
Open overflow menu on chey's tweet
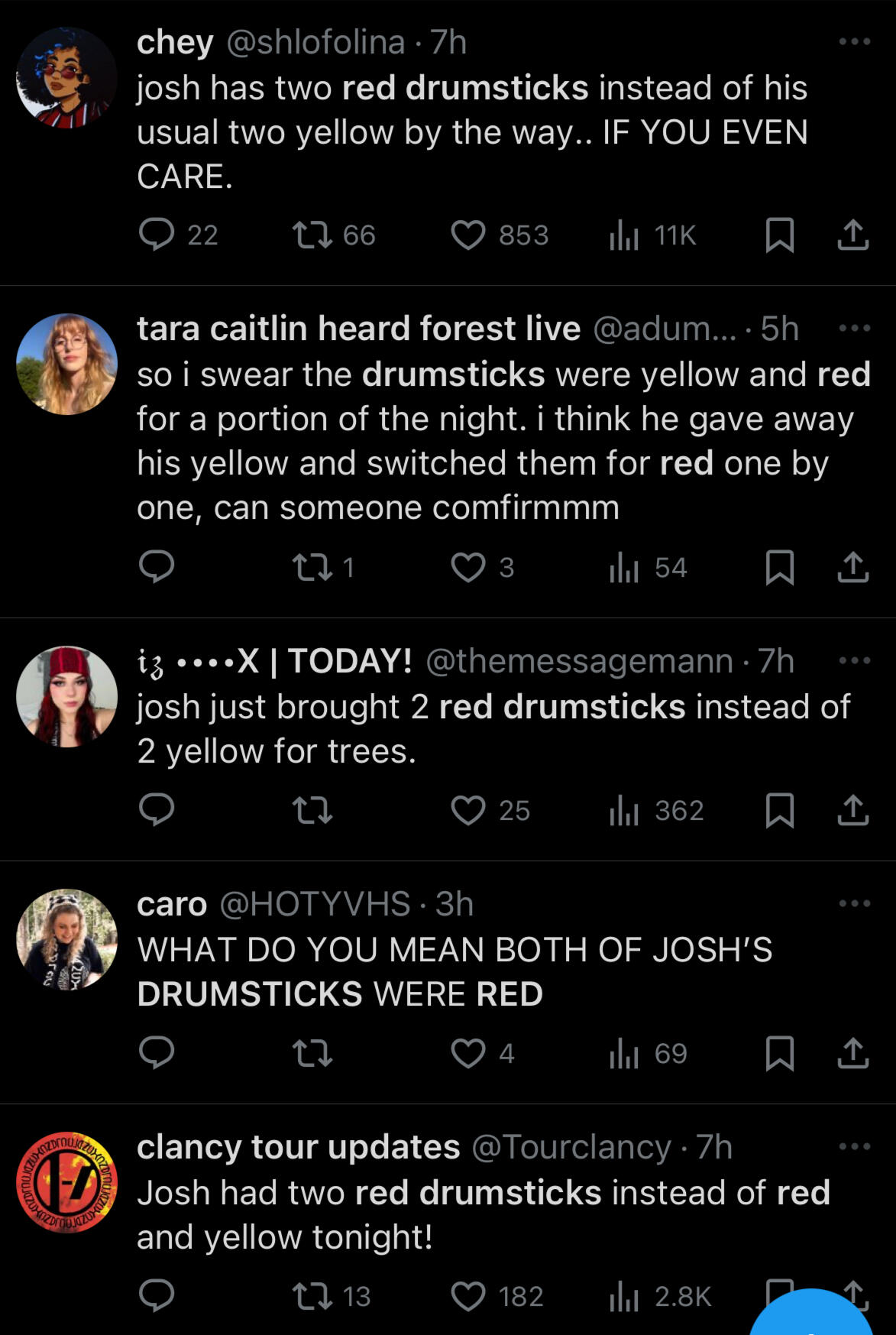coord(854,41)
